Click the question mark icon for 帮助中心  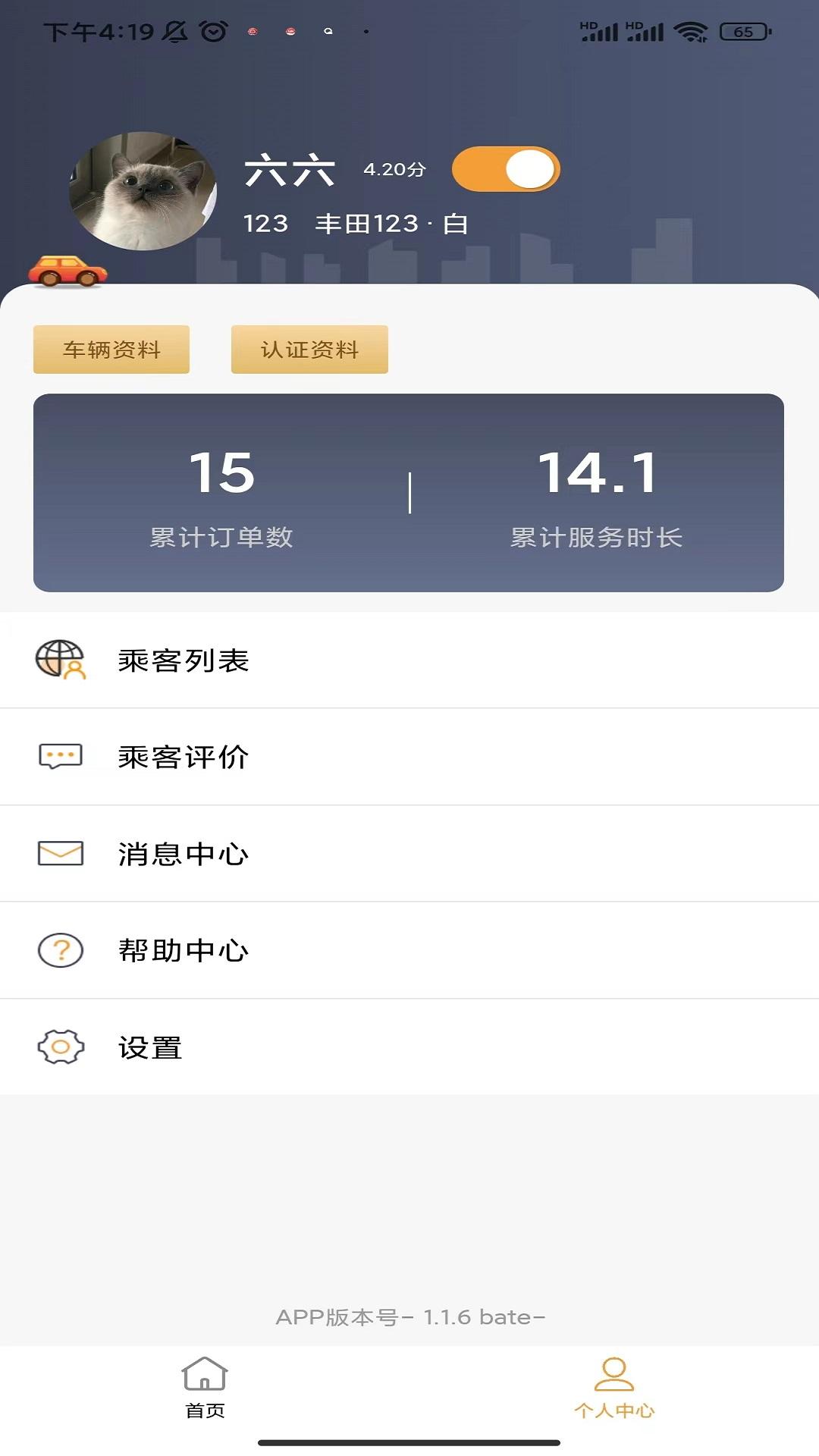click(x=61, y=949)
